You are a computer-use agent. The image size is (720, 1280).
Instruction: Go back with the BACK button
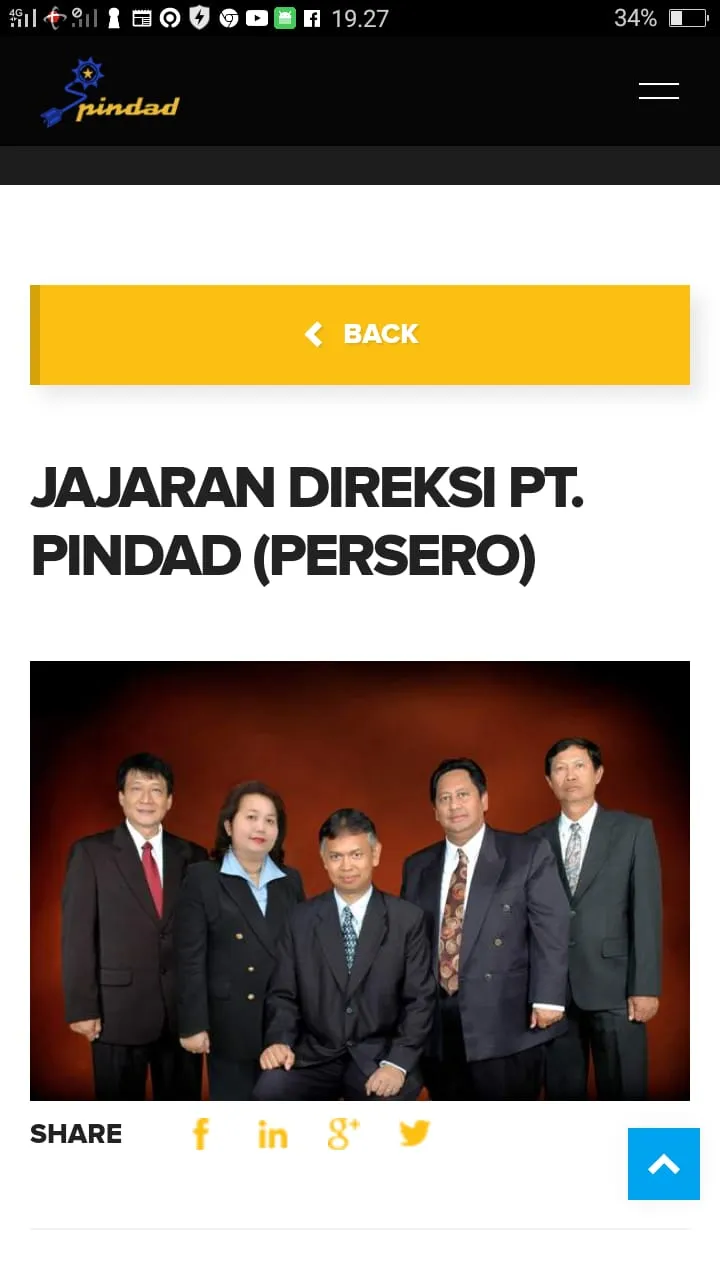[360, 335]
